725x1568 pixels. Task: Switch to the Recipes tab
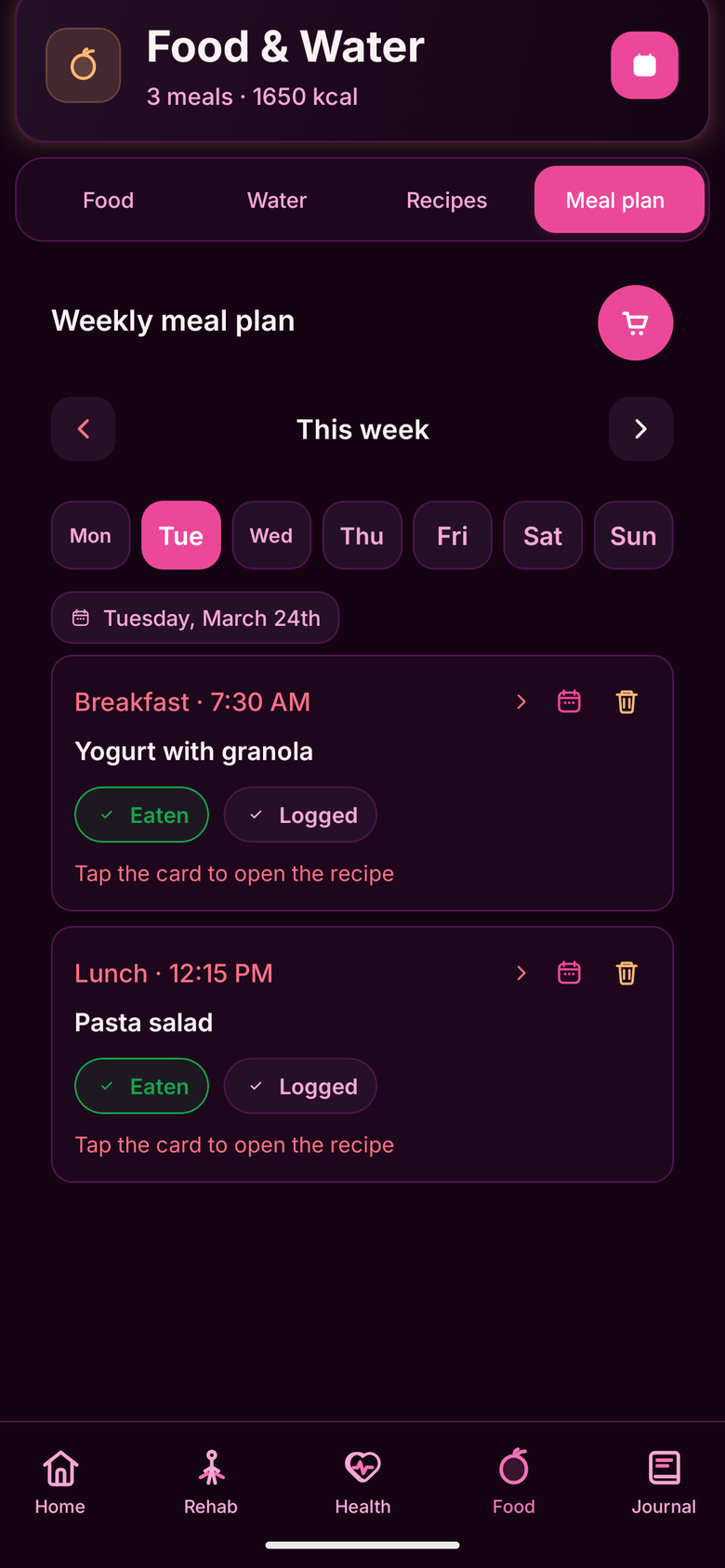coord(446,201)
